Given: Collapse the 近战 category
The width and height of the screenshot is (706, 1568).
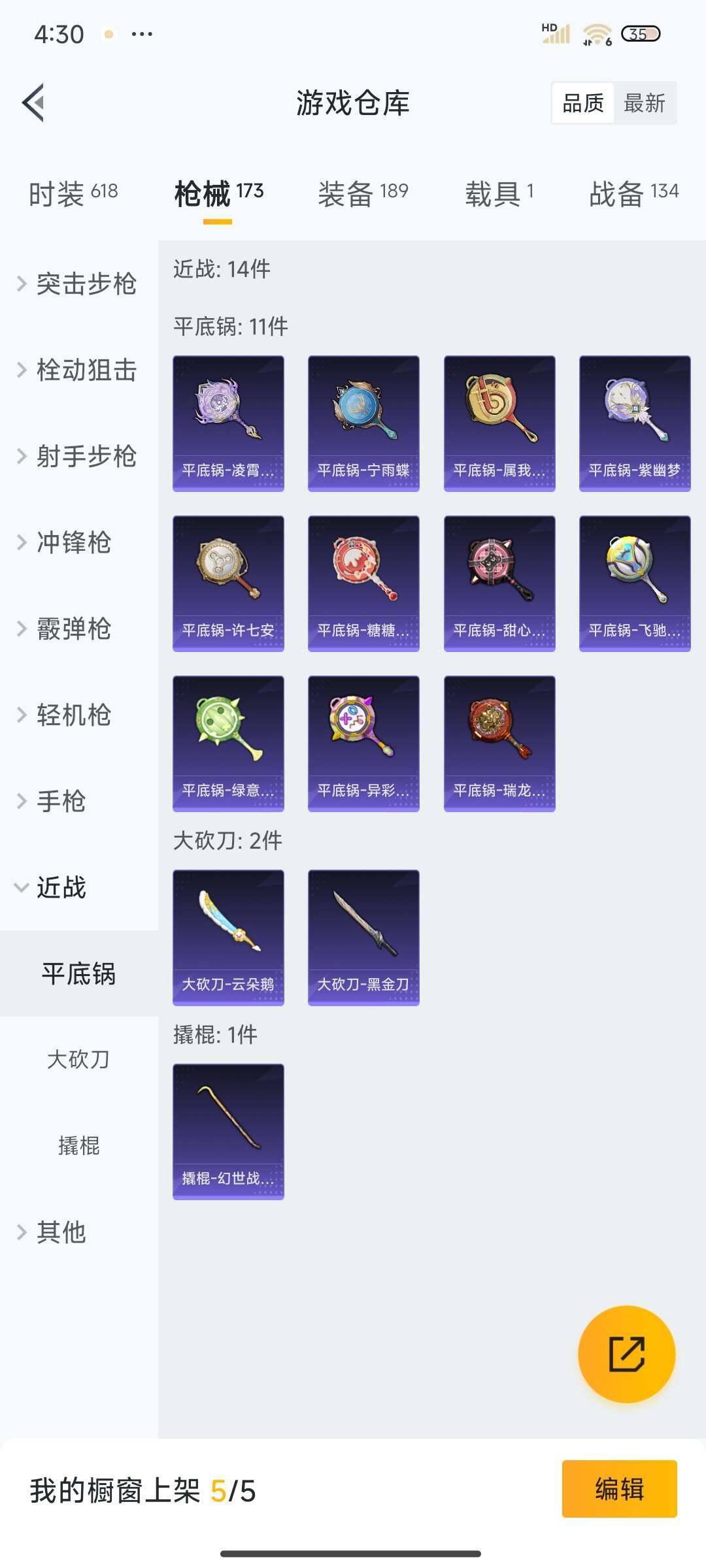Looking at the screenshot, I should [60, 887].
